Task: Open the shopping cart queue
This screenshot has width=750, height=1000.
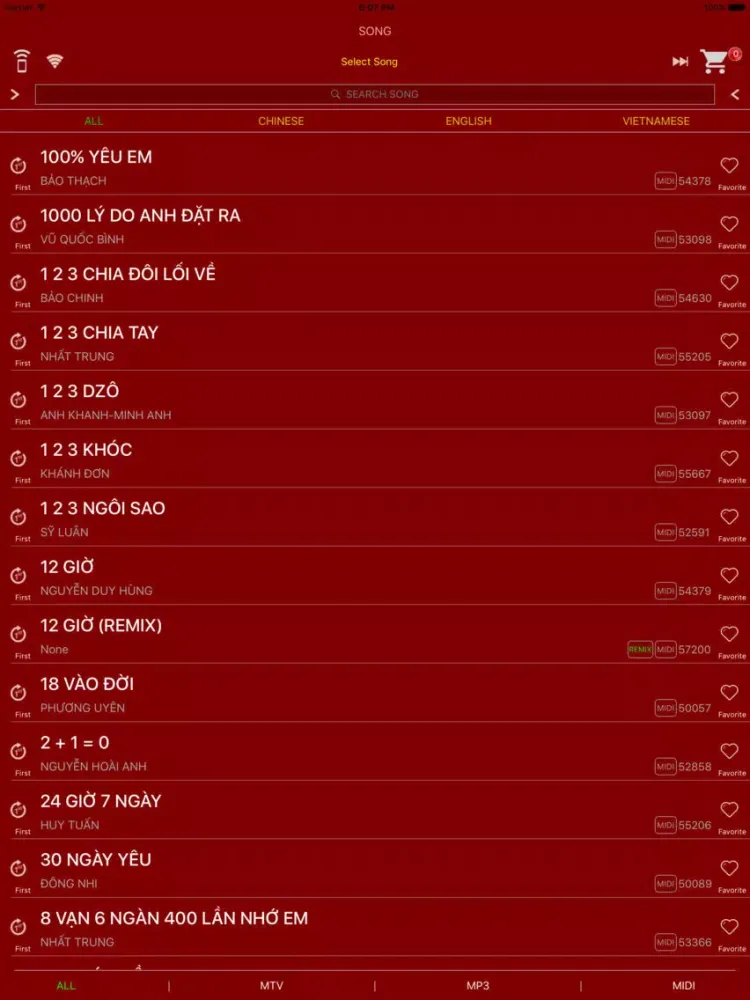Action: click(x=716, y=61)
